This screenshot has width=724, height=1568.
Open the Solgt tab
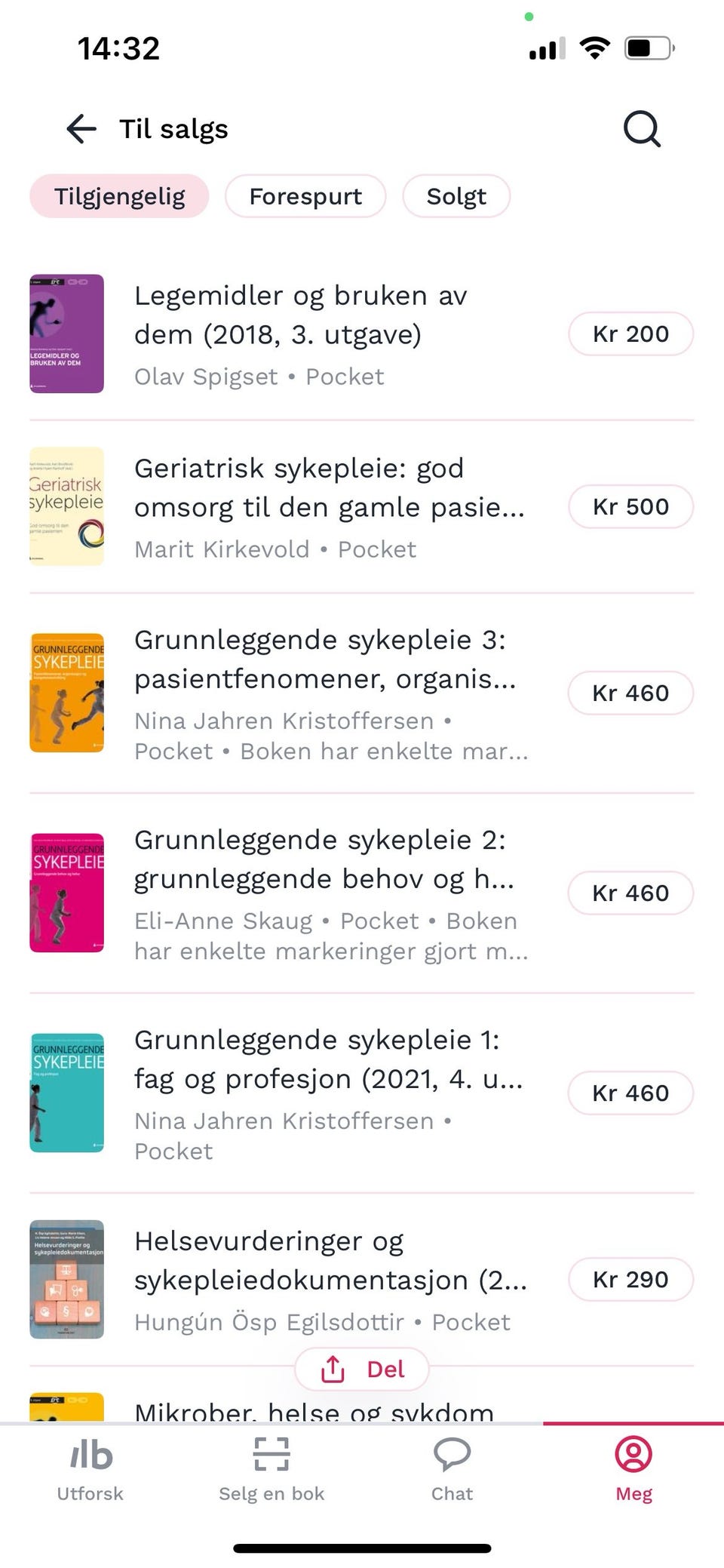[x=456, y=196]
